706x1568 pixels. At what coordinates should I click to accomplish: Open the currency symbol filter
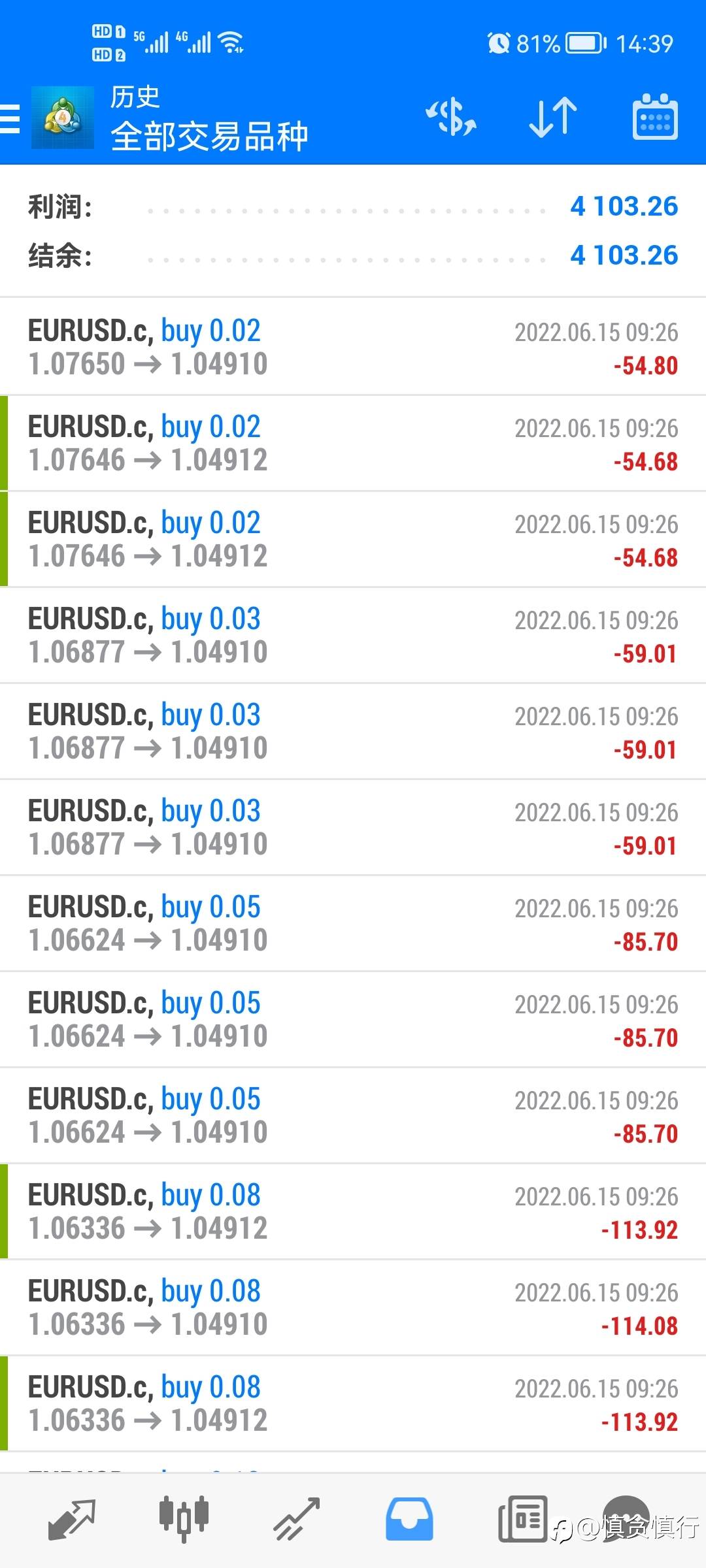point(450,118)
